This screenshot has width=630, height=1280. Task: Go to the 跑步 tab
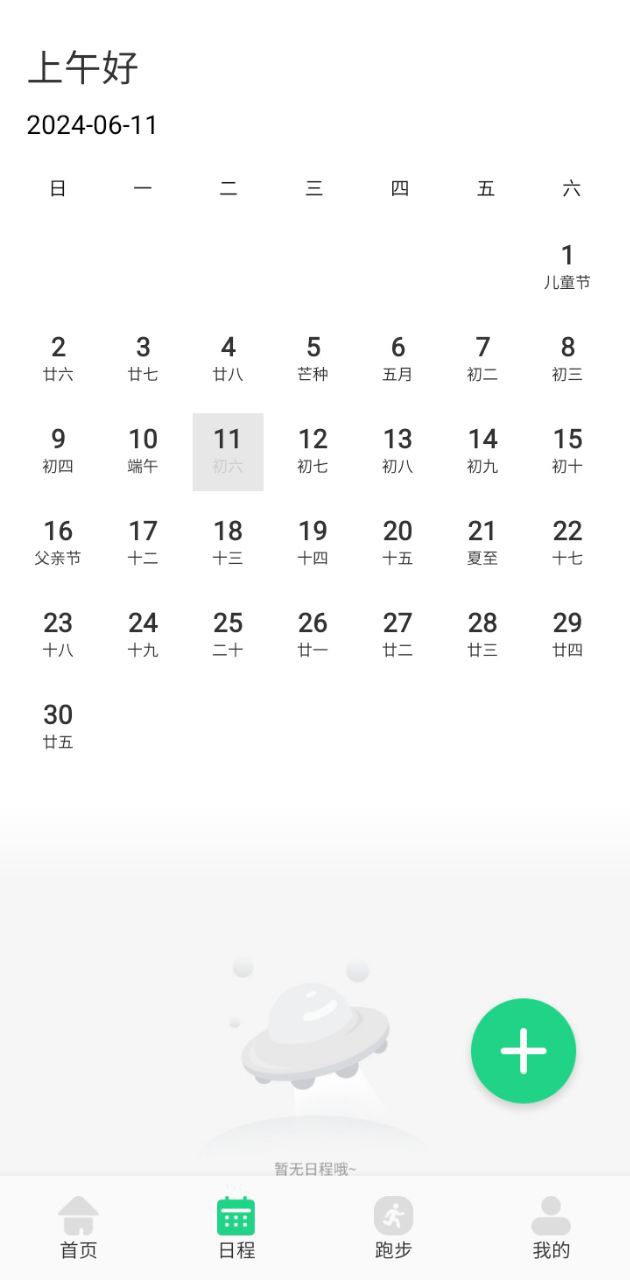393,1228
